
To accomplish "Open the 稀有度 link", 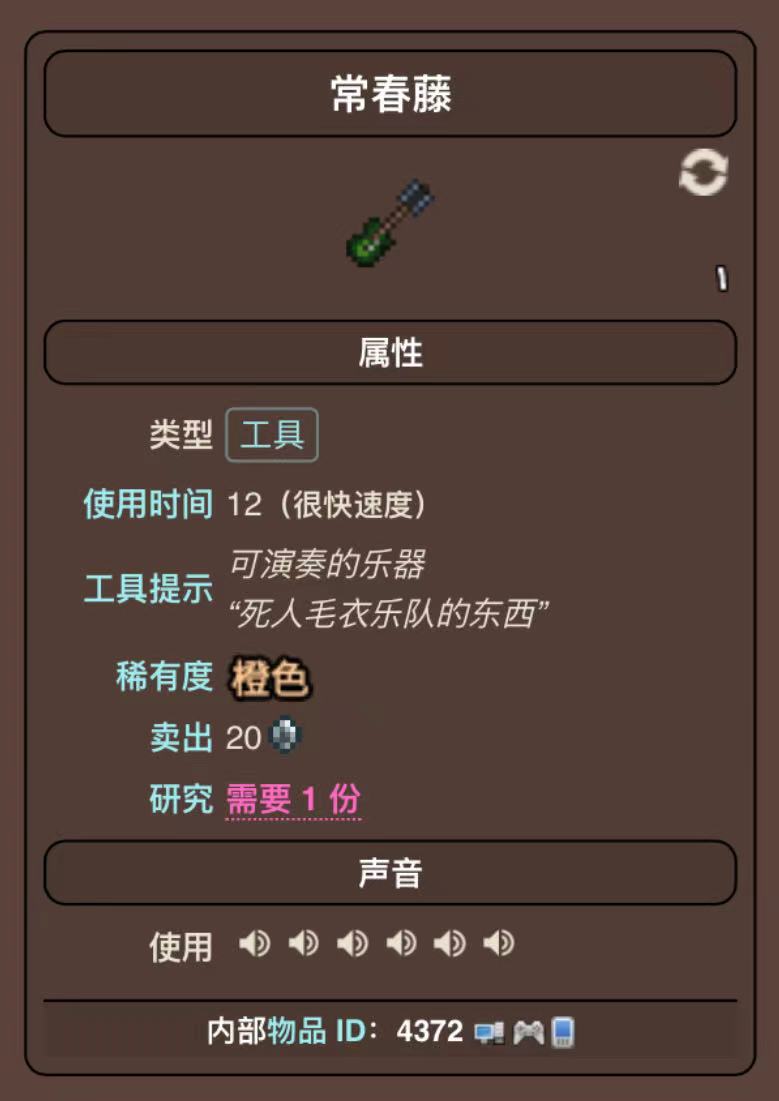I will pos(164,677).
